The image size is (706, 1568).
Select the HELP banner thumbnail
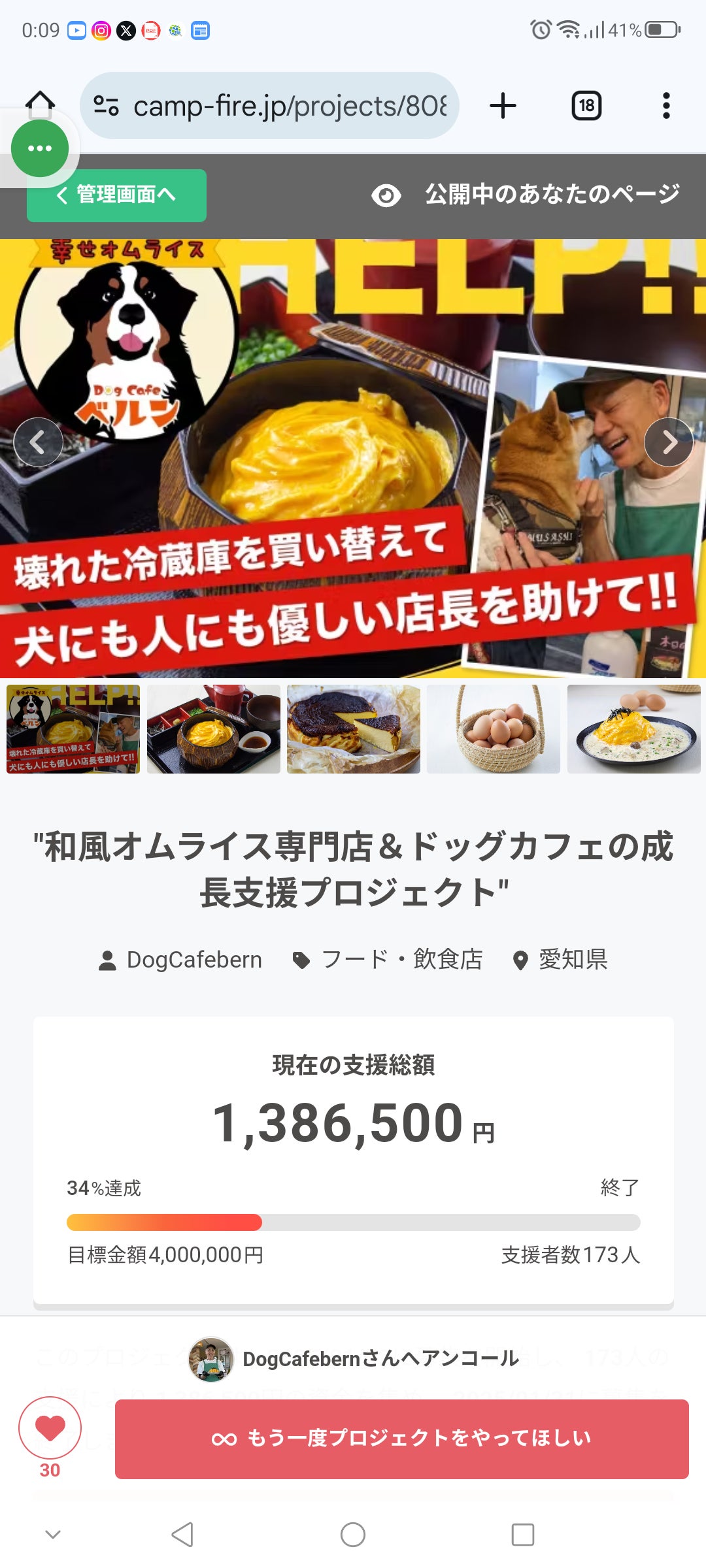tap(73, 729)
